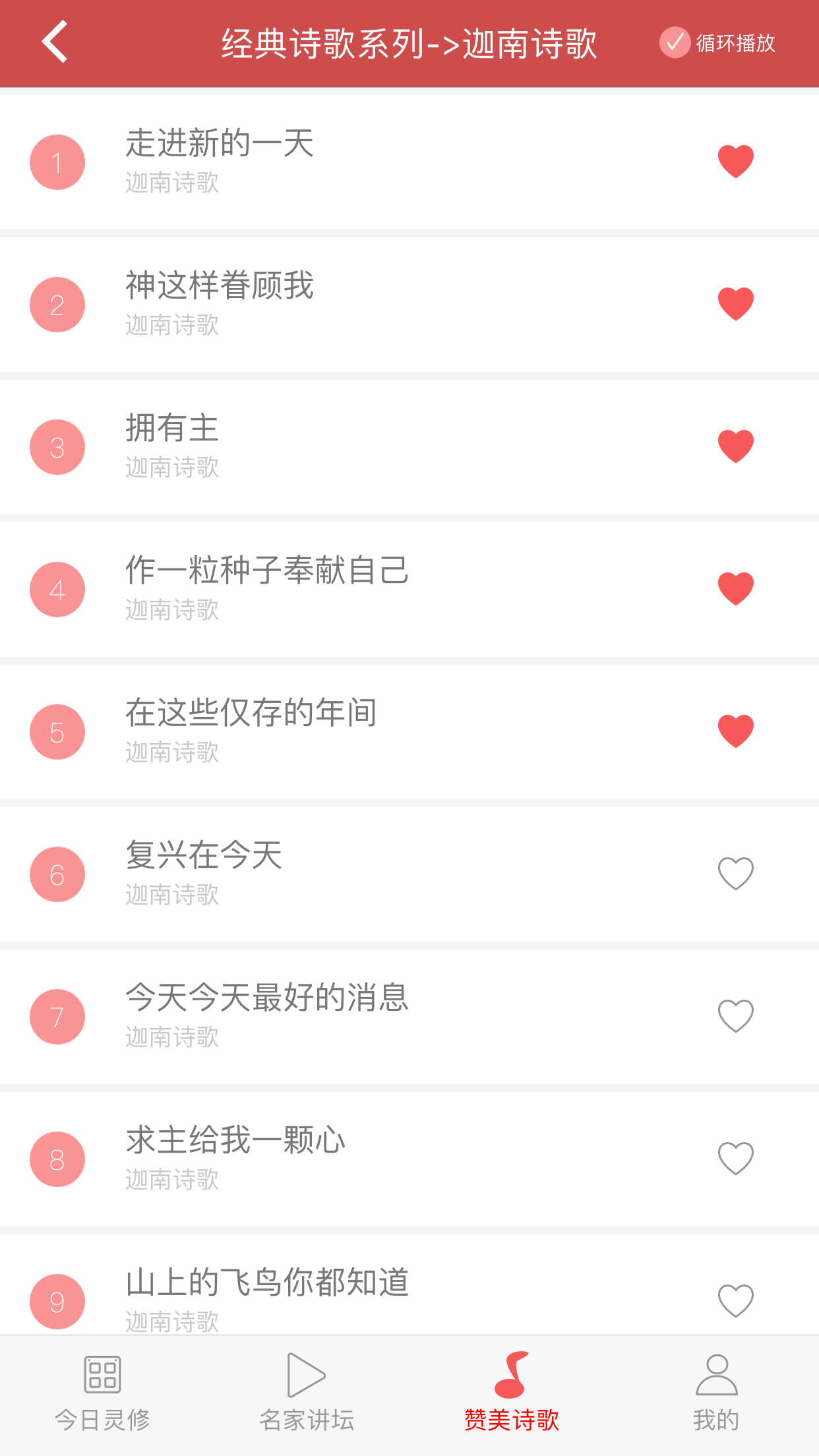Tap the heart next to 作一粒种子奉献自己
Image resolution: width=819 pixels, height=1456 pixels.
(x=735, y=589)
